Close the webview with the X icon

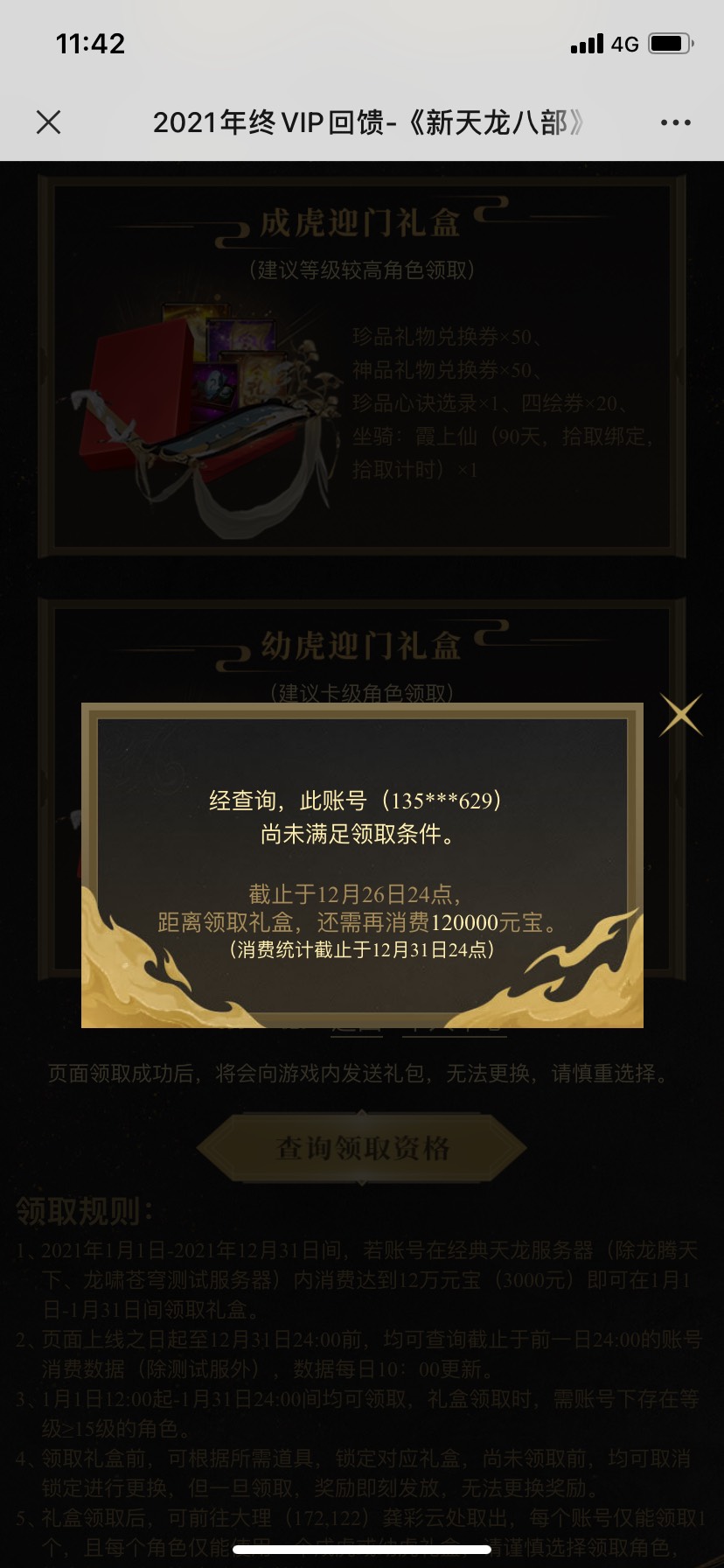tap(49, 122)
